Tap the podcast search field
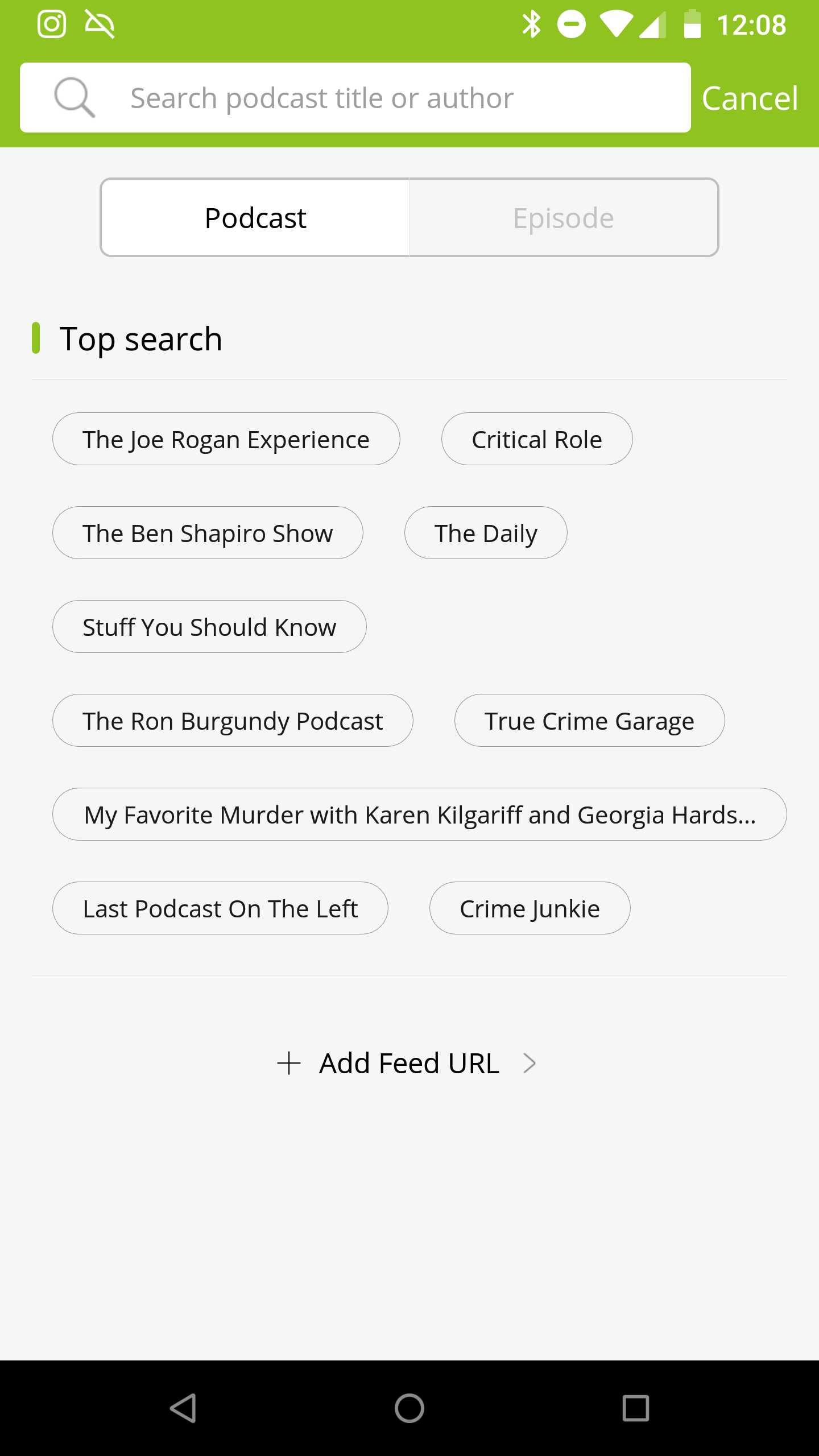Screen dimensions: 819x1456 pyautogui.click(x=355, y=98)
